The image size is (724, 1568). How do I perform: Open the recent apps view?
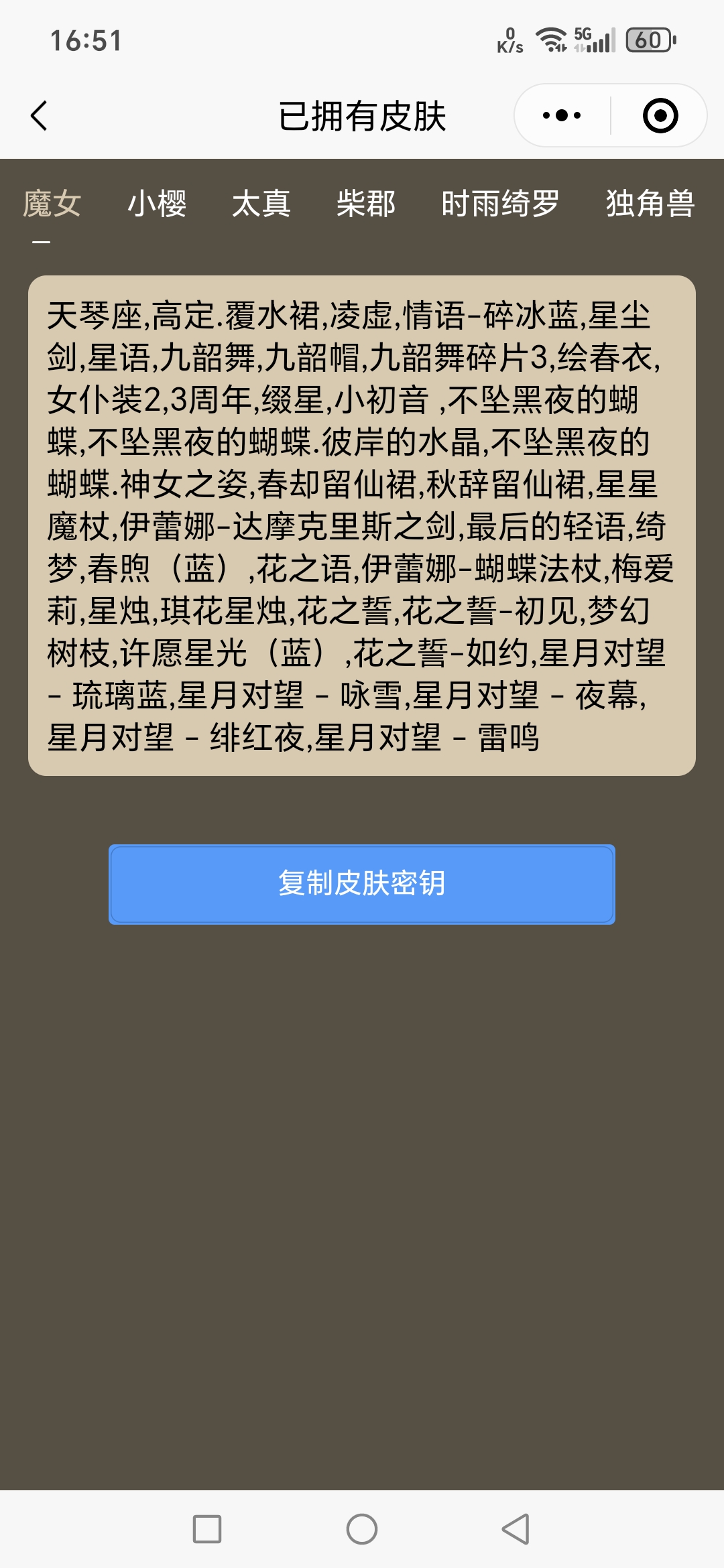(207, 1529)
